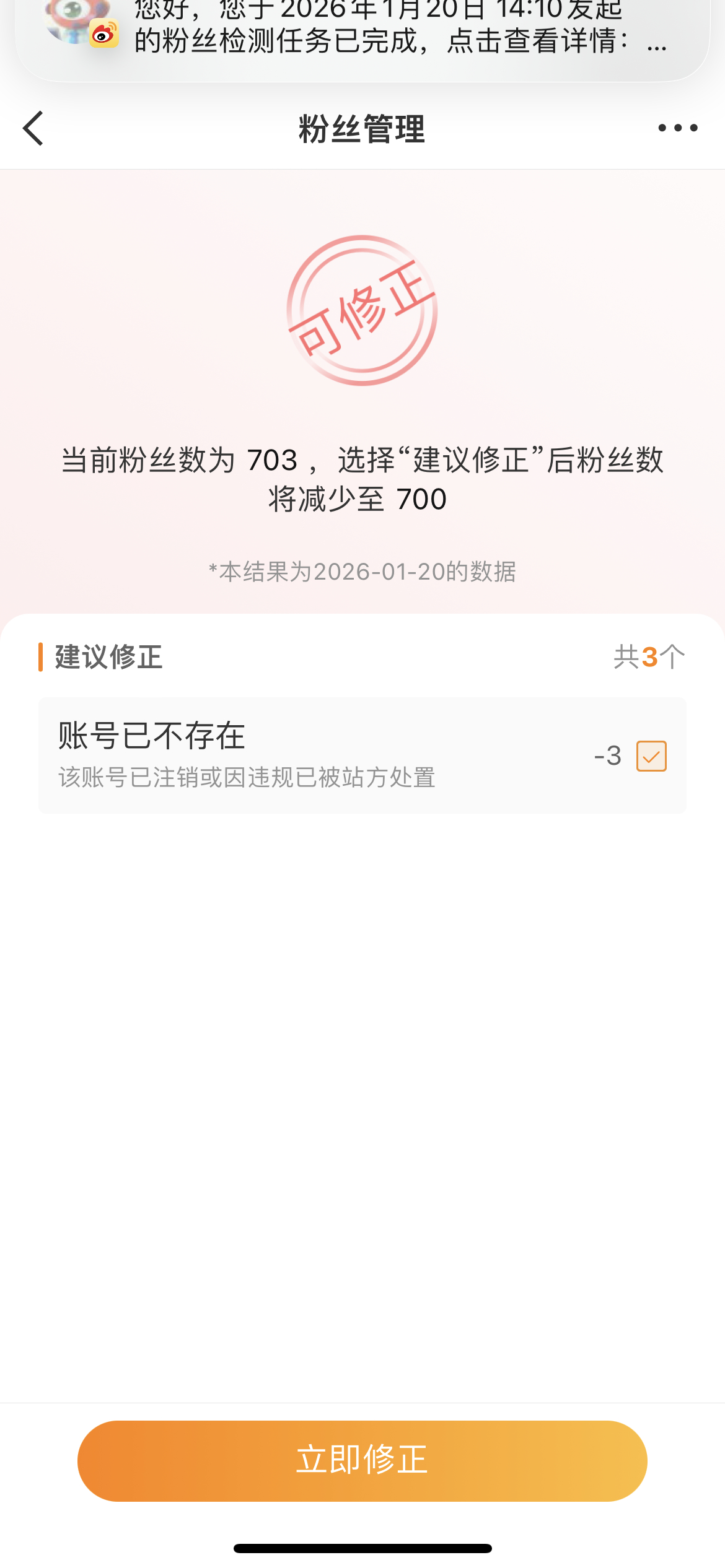This screenshot has width=725, height=1568.
Task: Expand the fan detection notification banner
Action: pyautogui.click(x=362, y=30)
